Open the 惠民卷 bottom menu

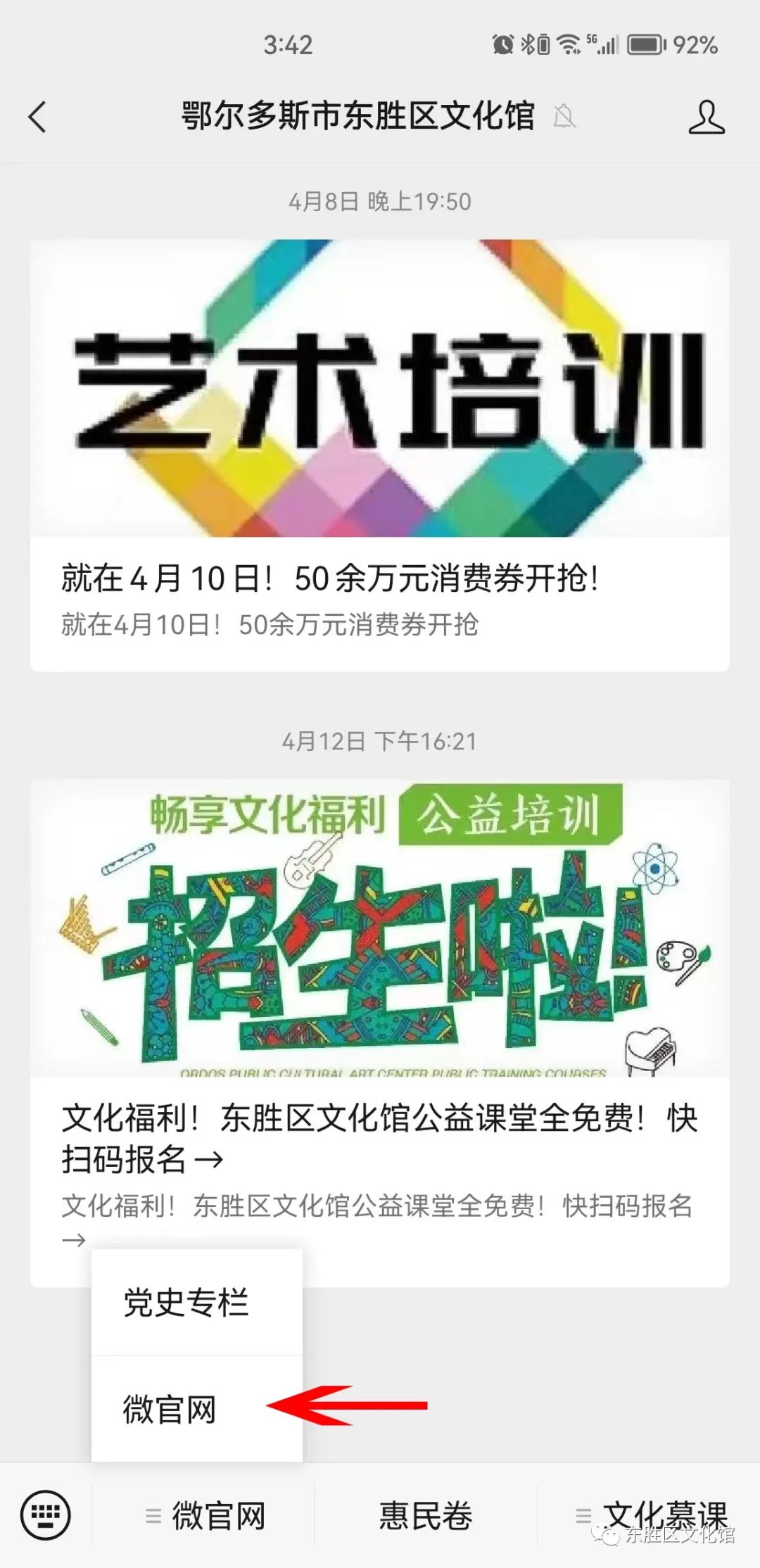click(426, 1515)
